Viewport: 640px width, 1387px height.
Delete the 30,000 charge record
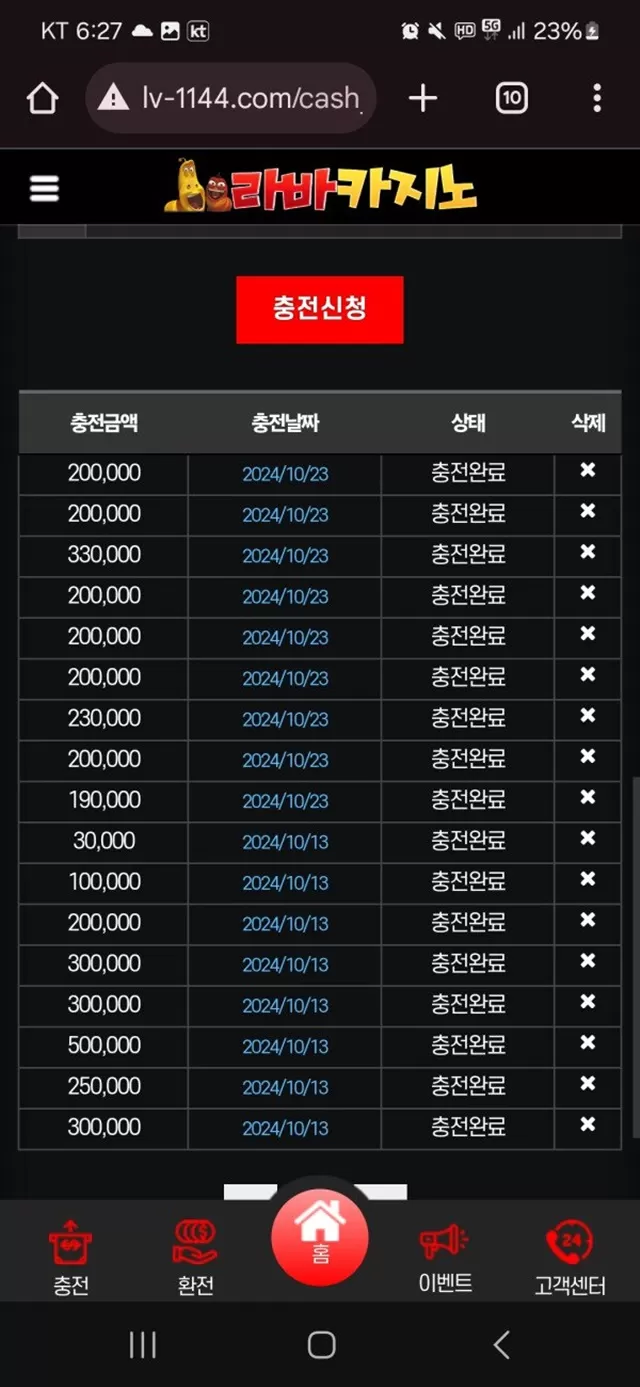tap(588, 839)
